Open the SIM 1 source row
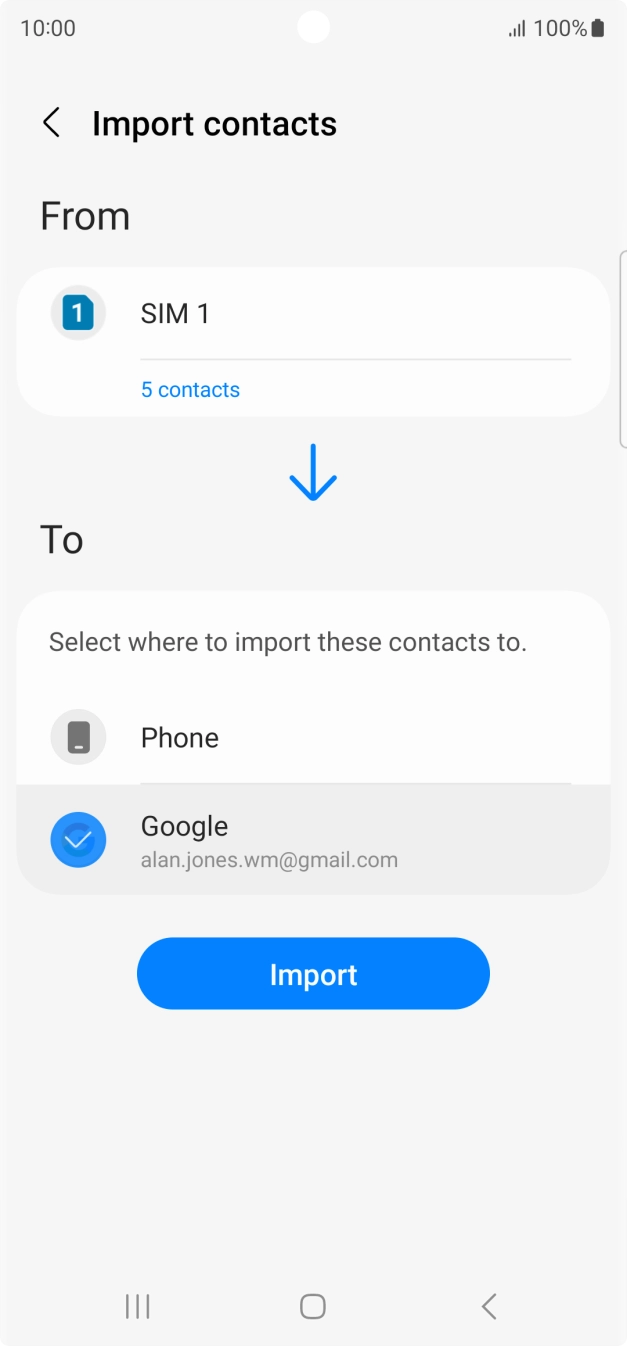 (x=313, y=314)
